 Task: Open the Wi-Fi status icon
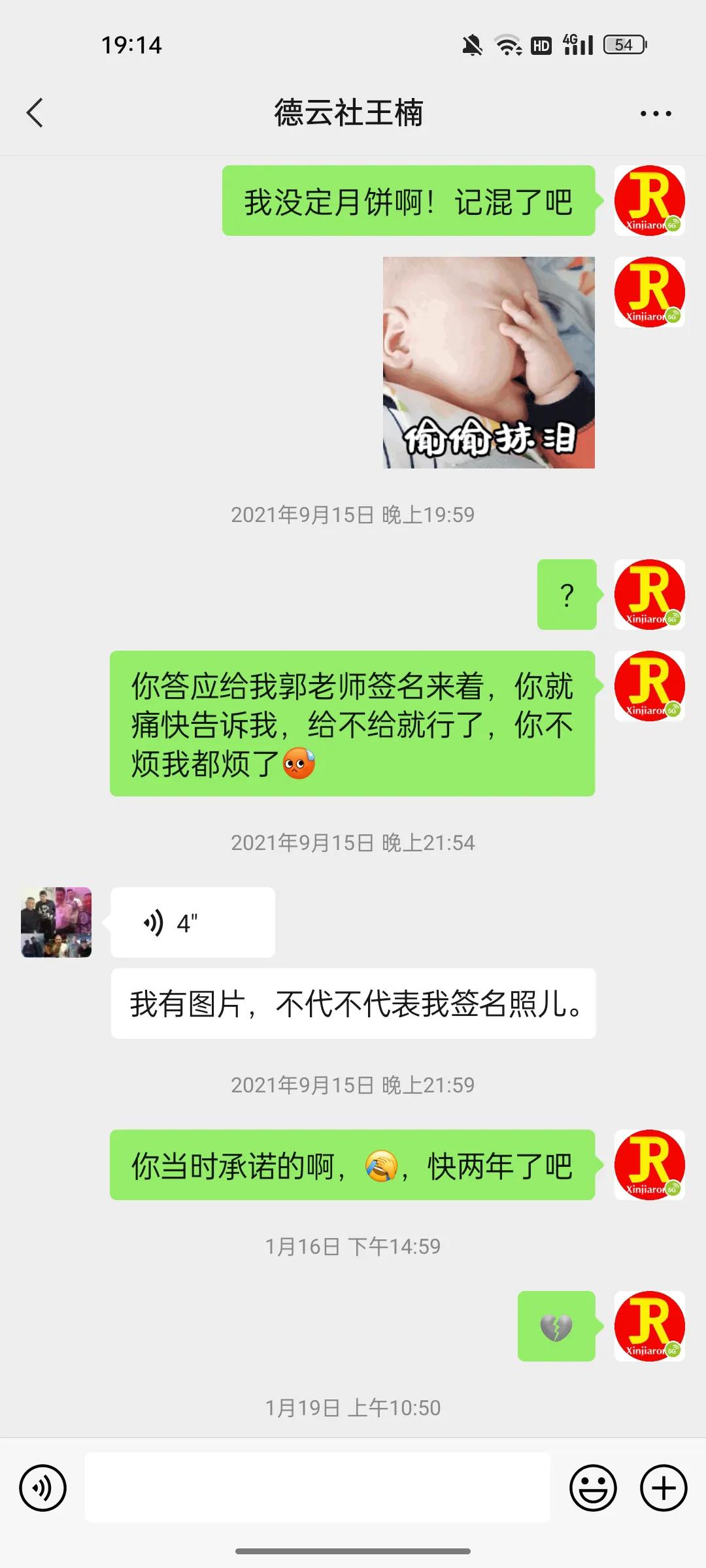click(x=507, y=44)
